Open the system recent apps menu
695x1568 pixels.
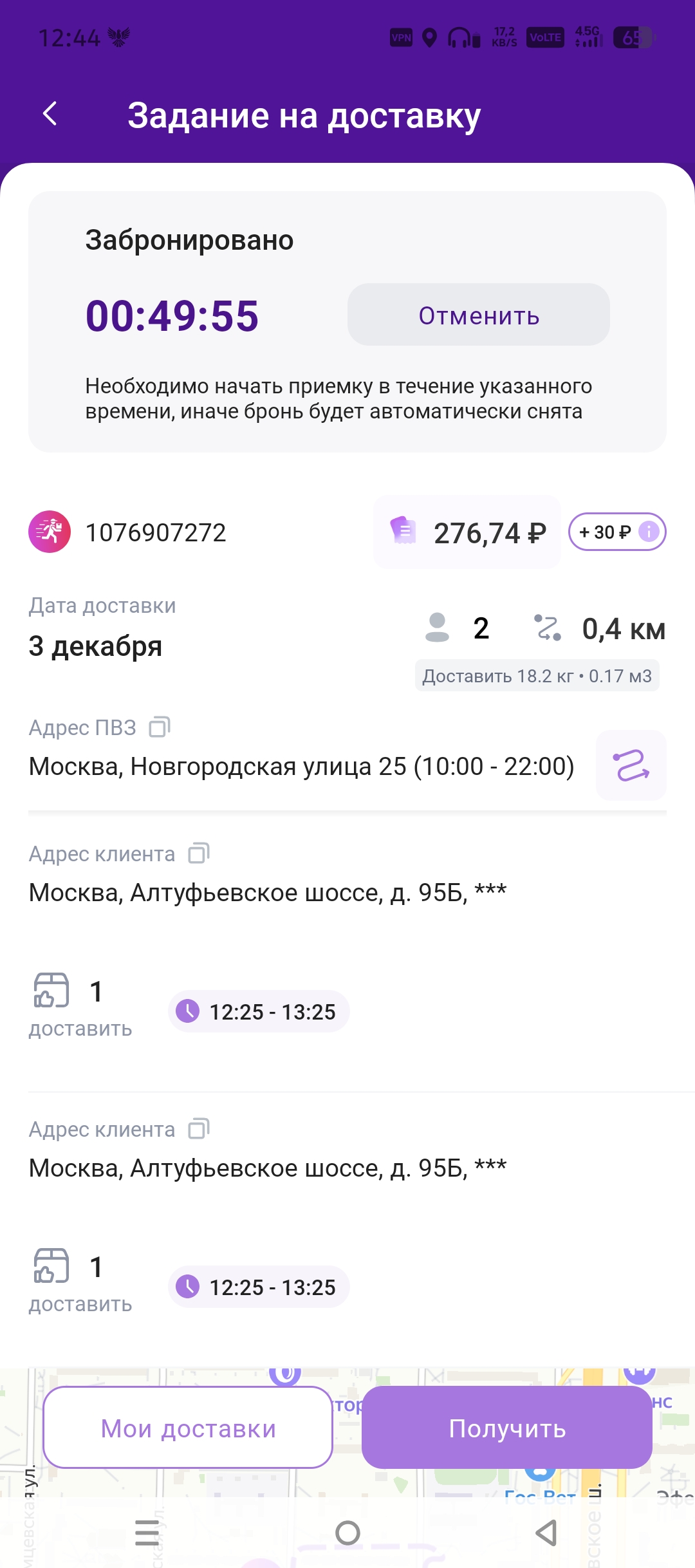coord(147,1533)
